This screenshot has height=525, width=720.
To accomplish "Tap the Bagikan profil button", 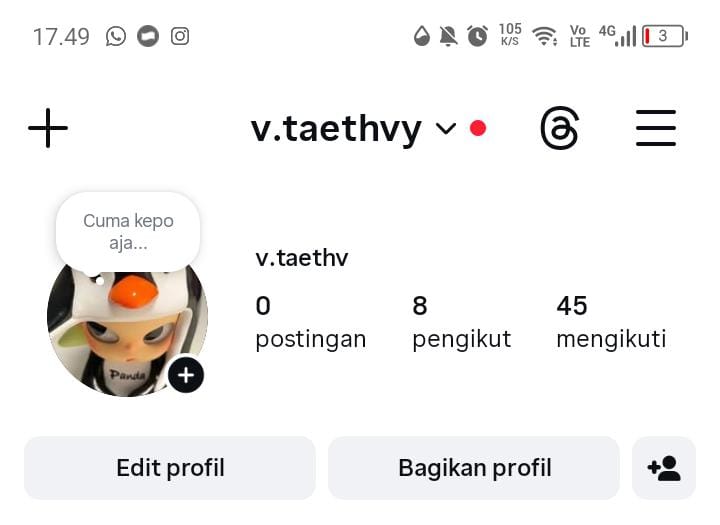I will pos(474,467).
